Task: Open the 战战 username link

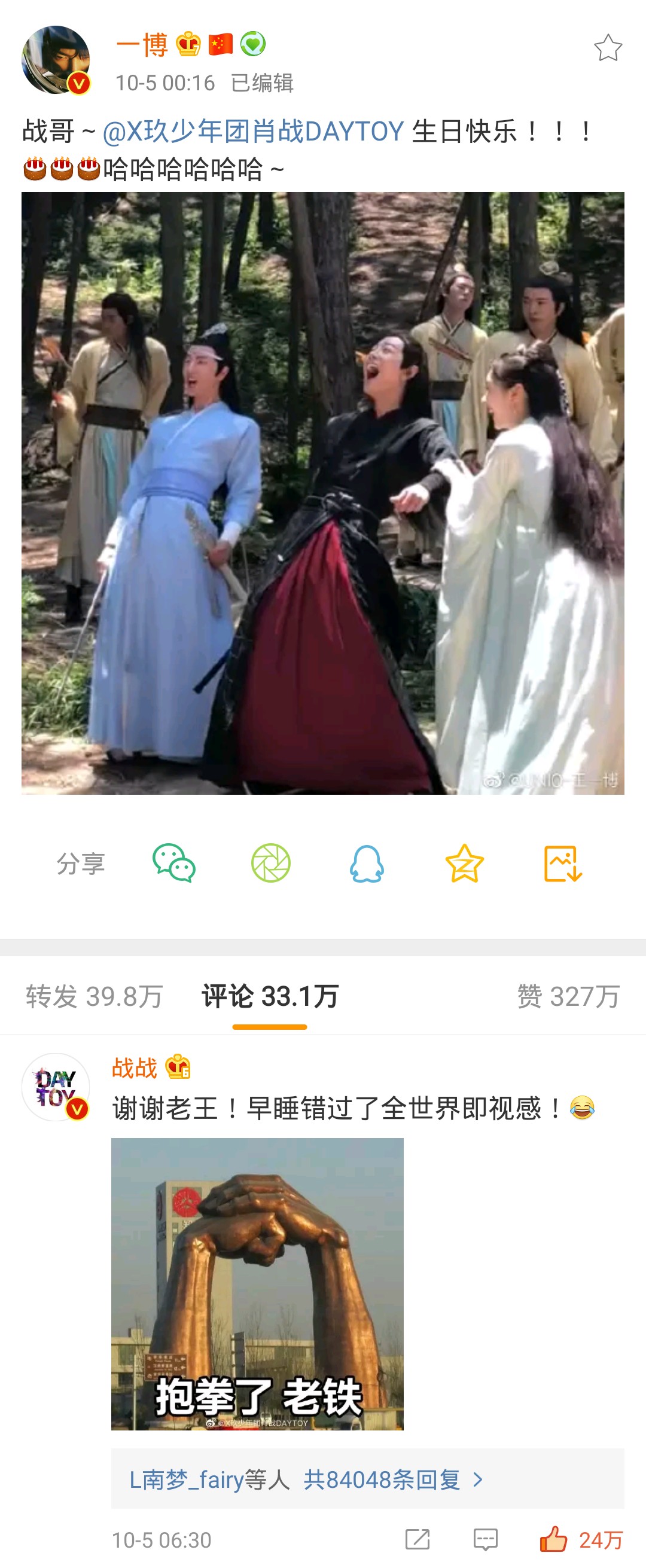Action: [135, 1067]
